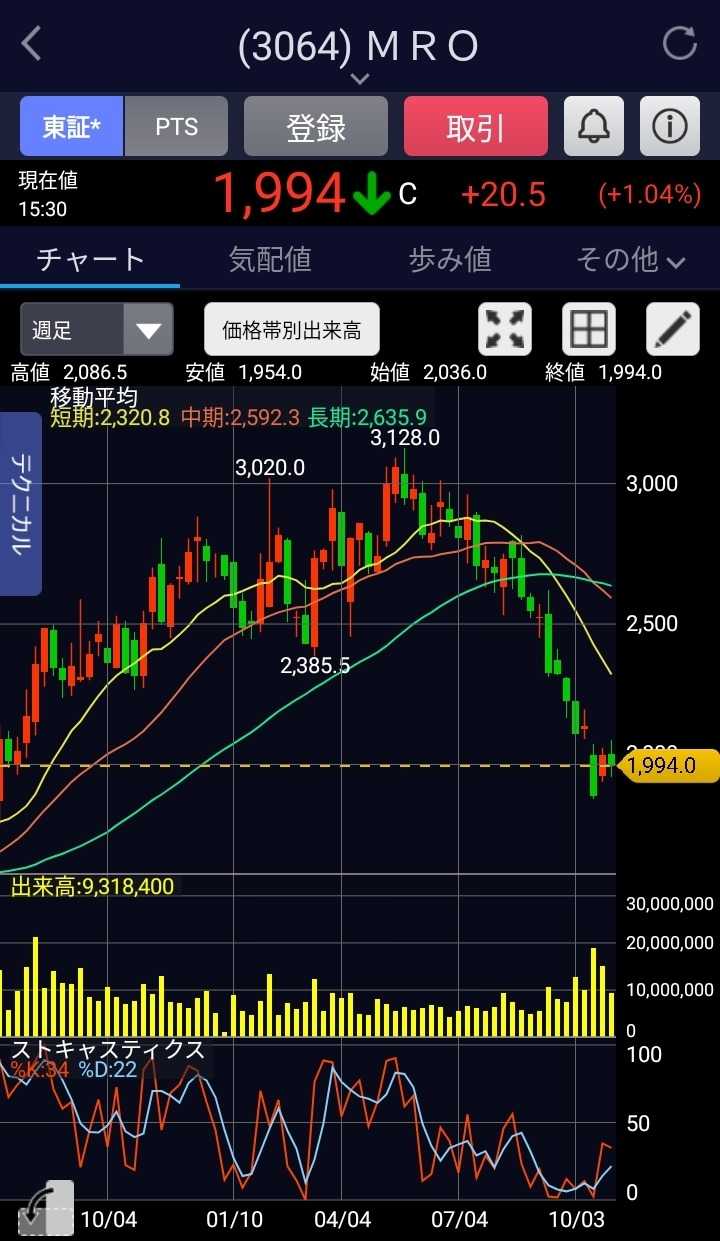Tap the bottom-left chart rotate icon
This screenshot has width=720, height=1241.
[x=45, y=1208]
